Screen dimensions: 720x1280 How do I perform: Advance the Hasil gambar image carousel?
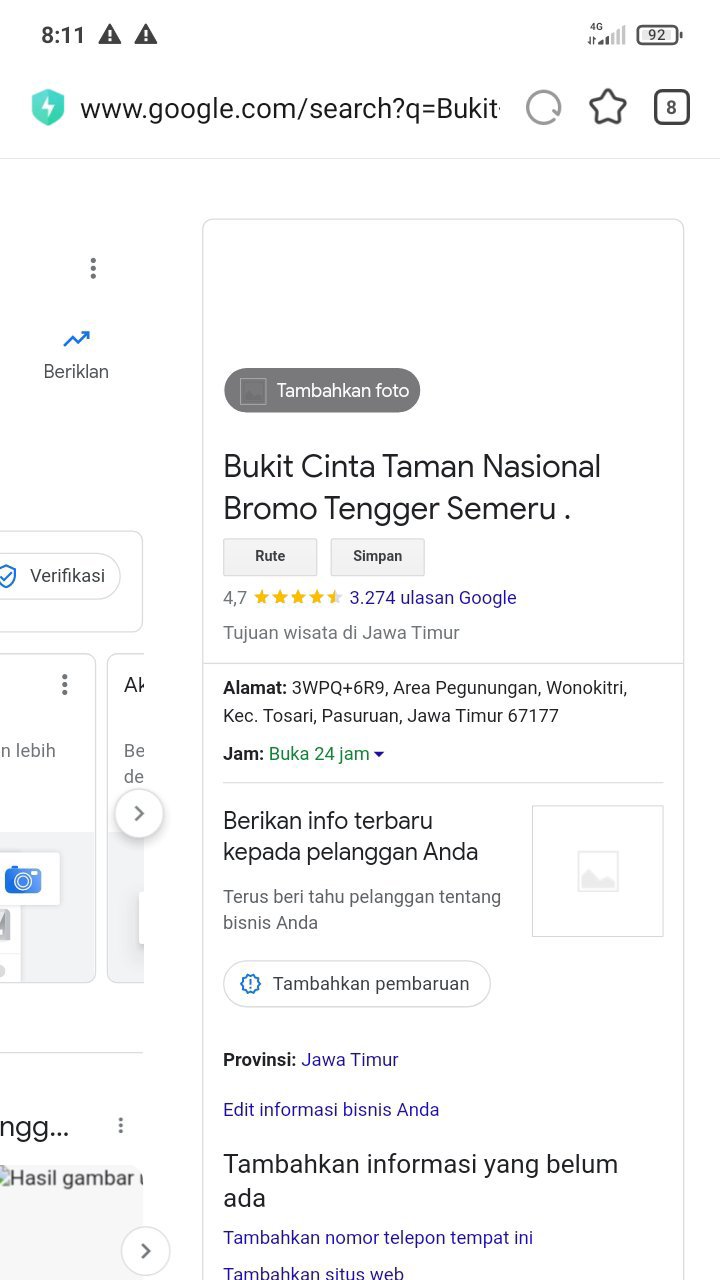pyautogui.click(x=146, y=1250)
